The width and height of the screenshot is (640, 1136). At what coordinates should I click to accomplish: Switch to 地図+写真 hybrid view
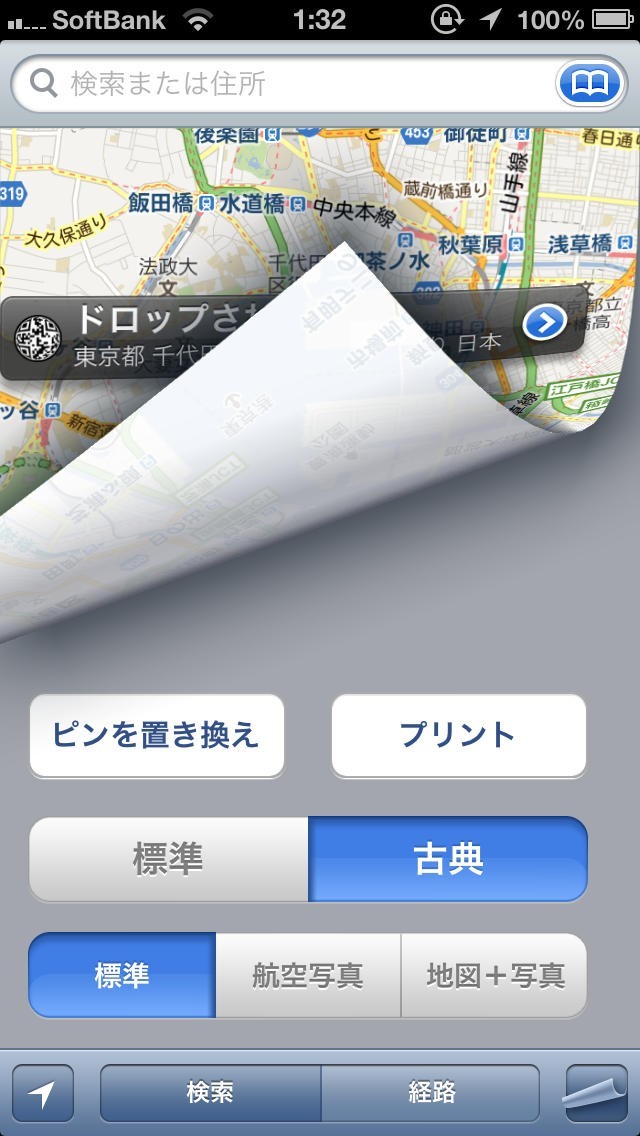coord(494,975)
